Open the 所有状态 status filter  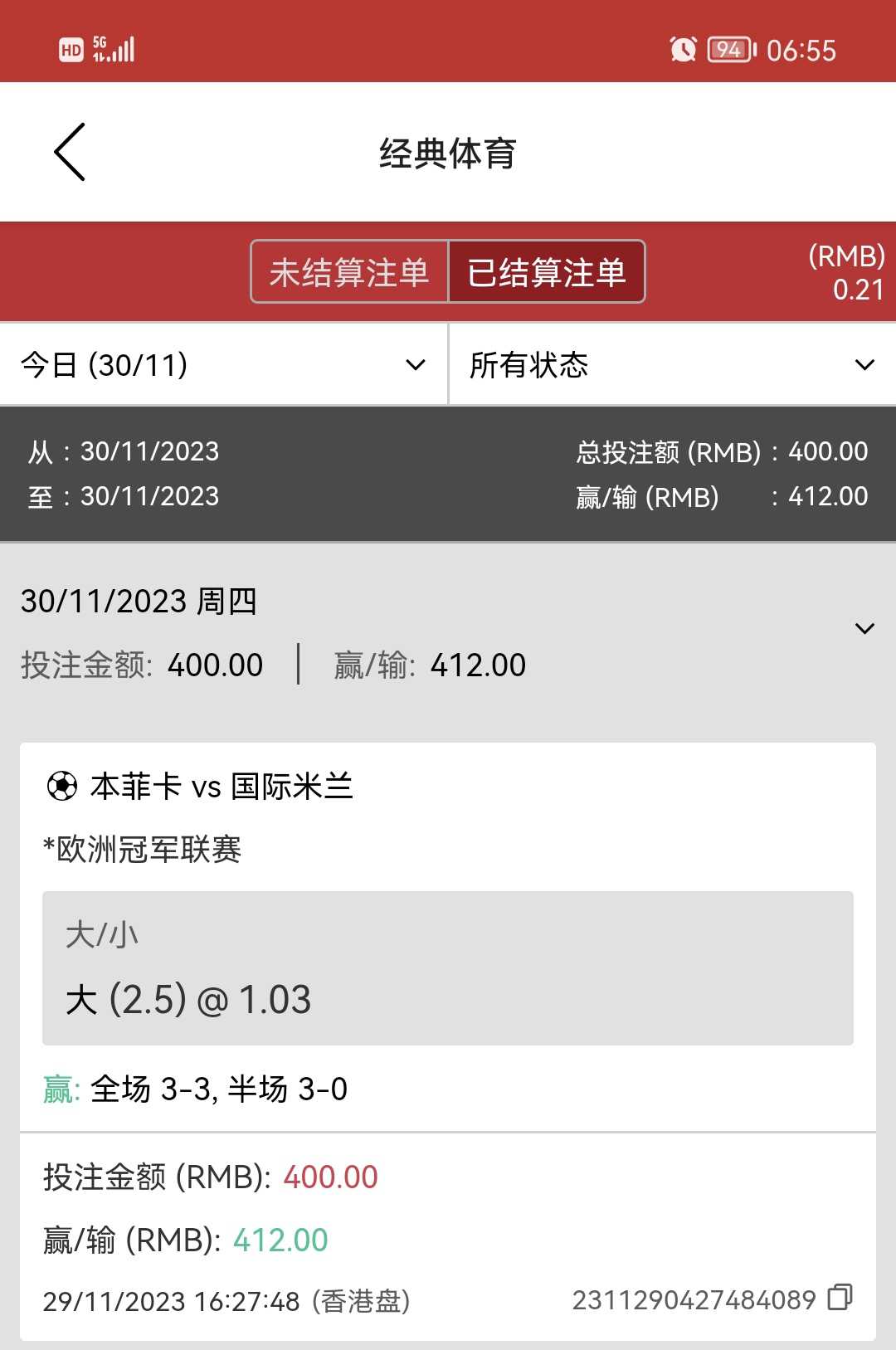tap(672, 365)
